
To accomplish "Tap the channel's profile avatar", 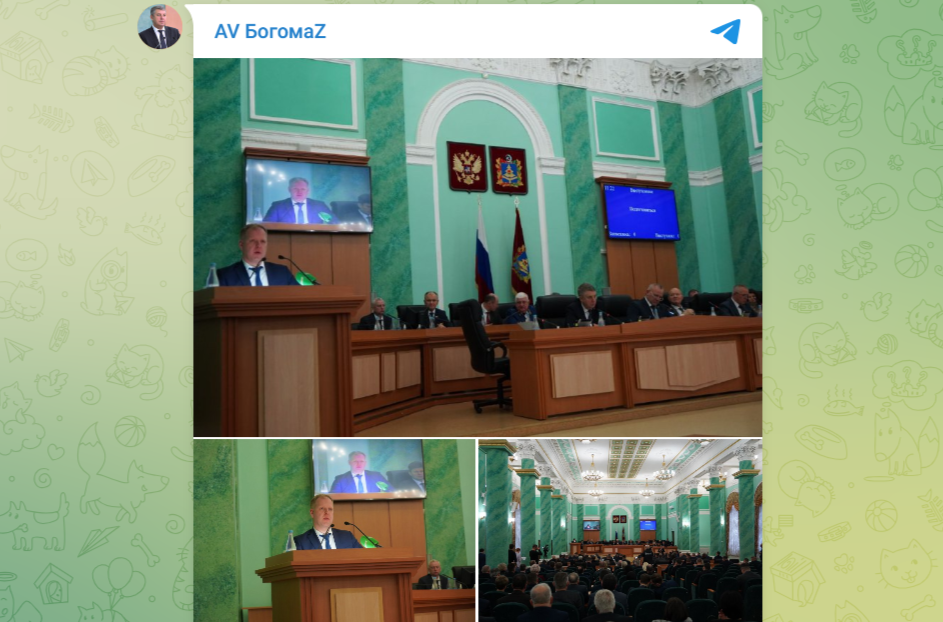I will [160, 26].
